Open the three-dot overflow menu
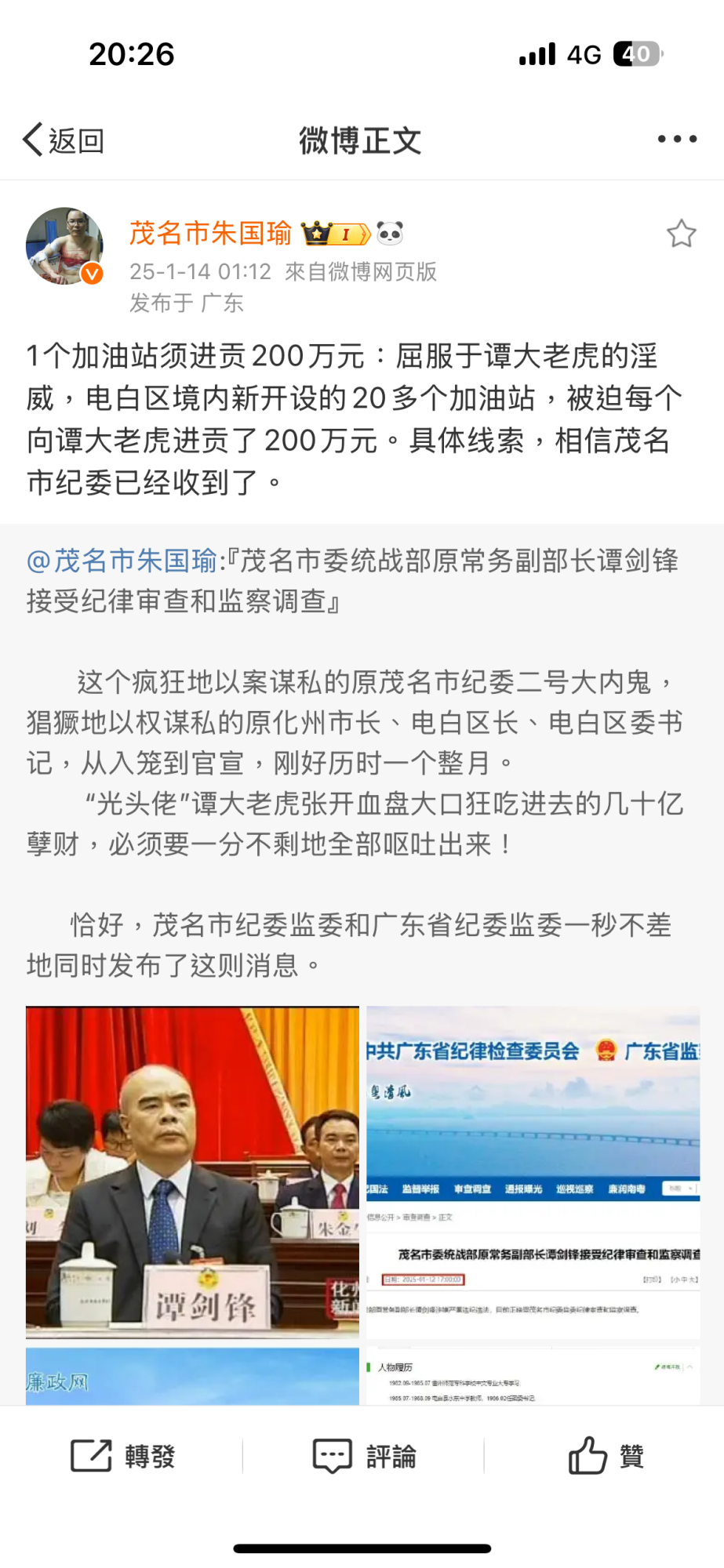This screenshot has width=724, height=1568. [x=677, y=140]
